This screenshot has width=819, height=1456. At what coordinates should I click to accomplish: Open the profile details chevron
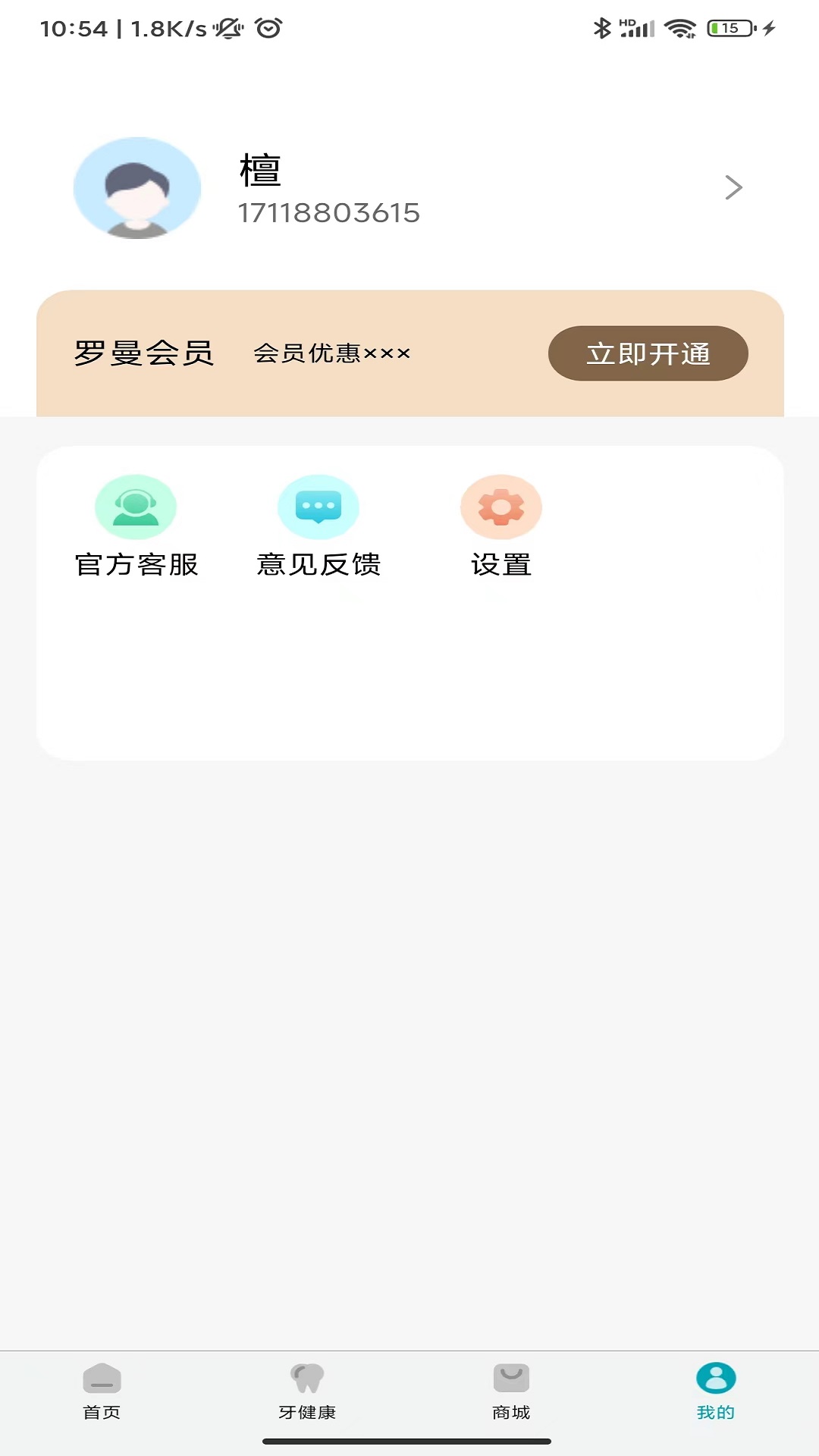[x=733, y=187]
